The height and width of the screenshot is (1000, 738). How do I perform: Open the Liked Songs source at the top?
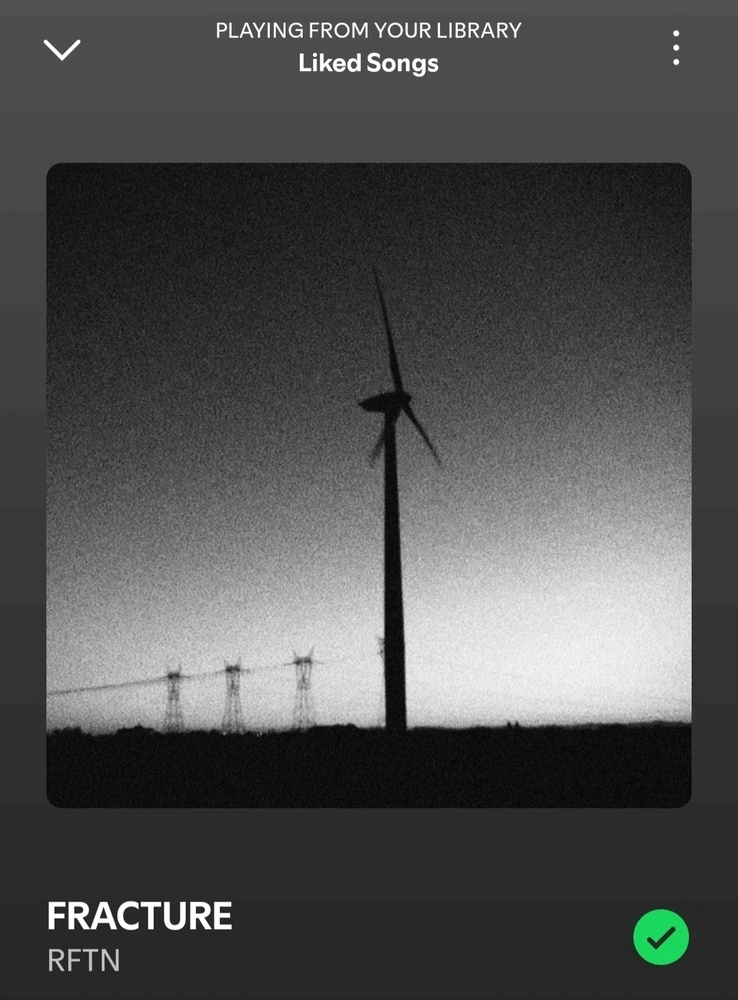[368, 63]
